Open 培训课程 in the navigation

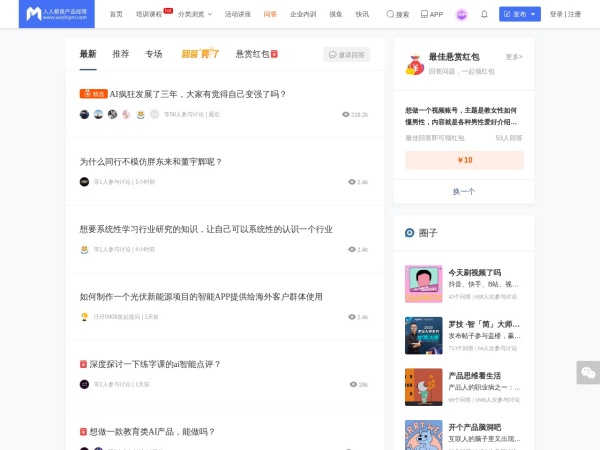(149, 14)
